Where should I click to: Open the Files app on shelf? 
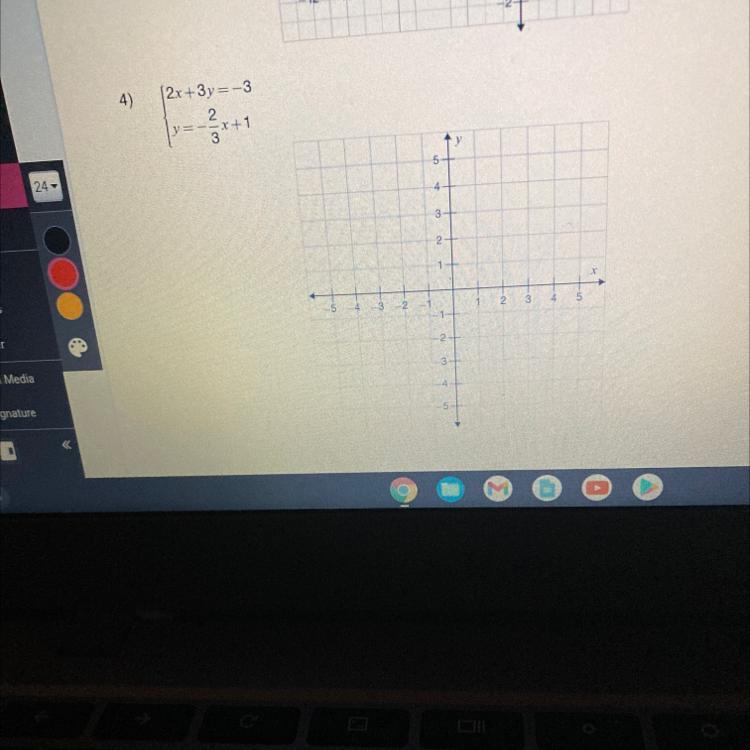(451, 489)
